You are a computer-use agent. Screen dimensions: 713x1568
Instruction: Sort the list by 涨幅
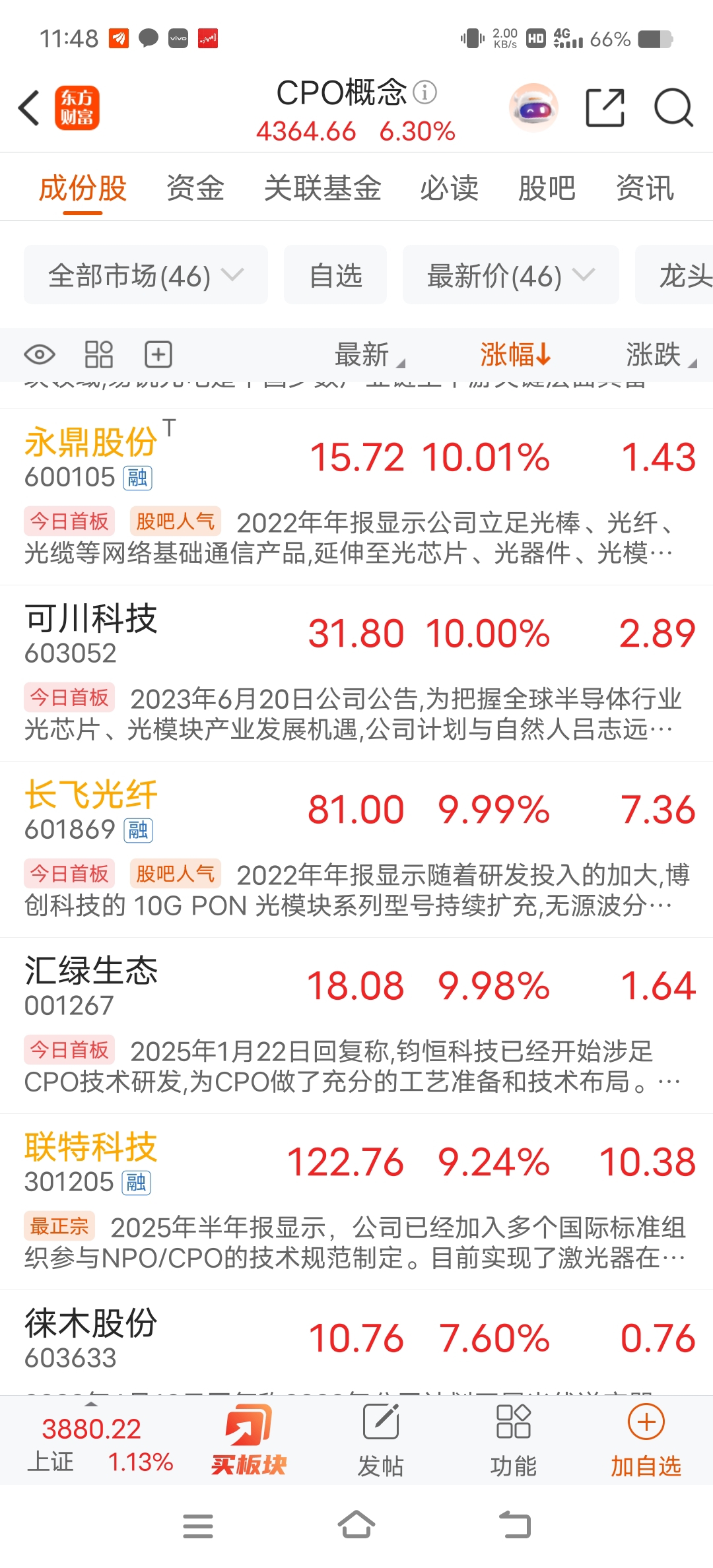coord(514,355)
